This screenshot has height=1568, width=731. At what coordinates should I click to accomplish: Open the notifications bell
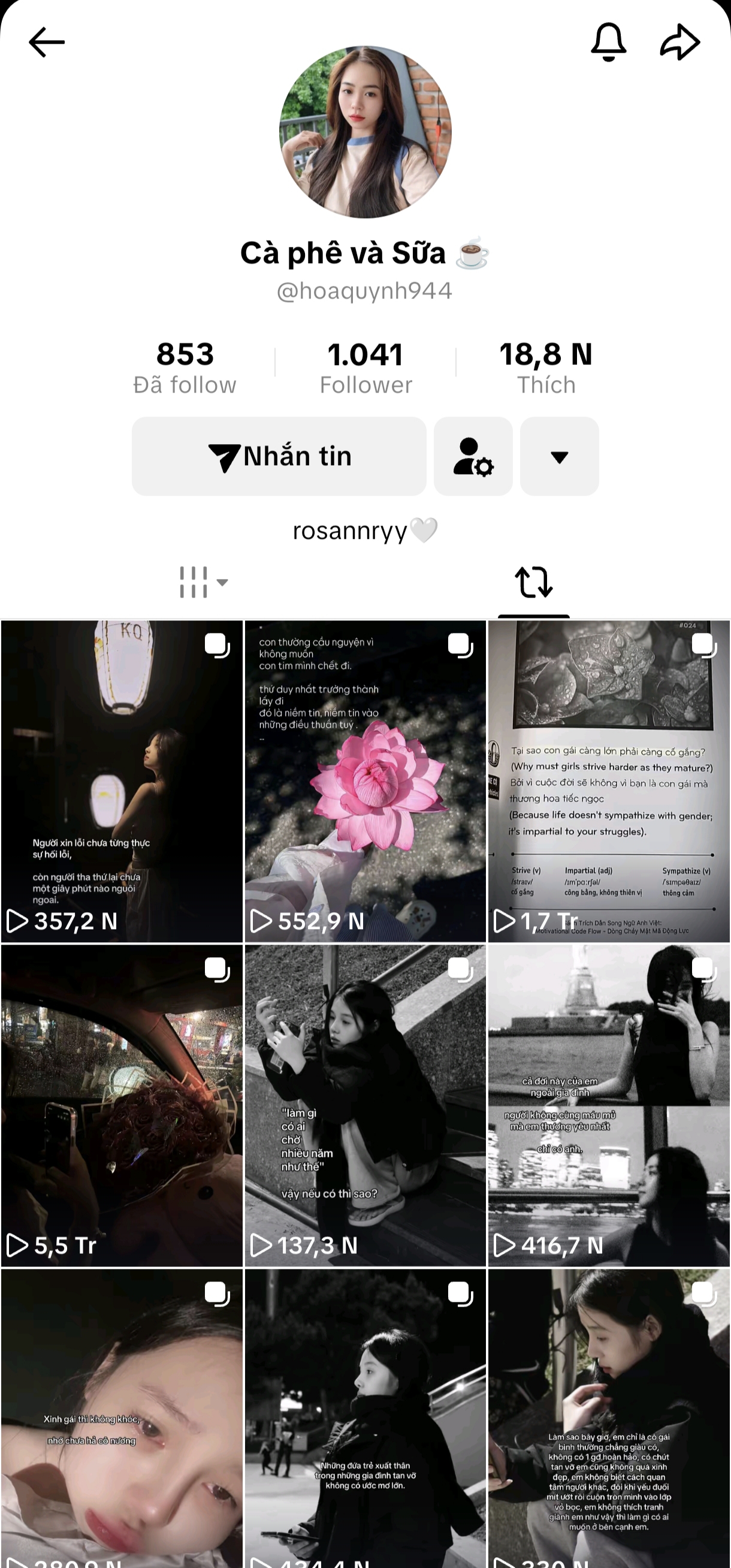(608, 42)
